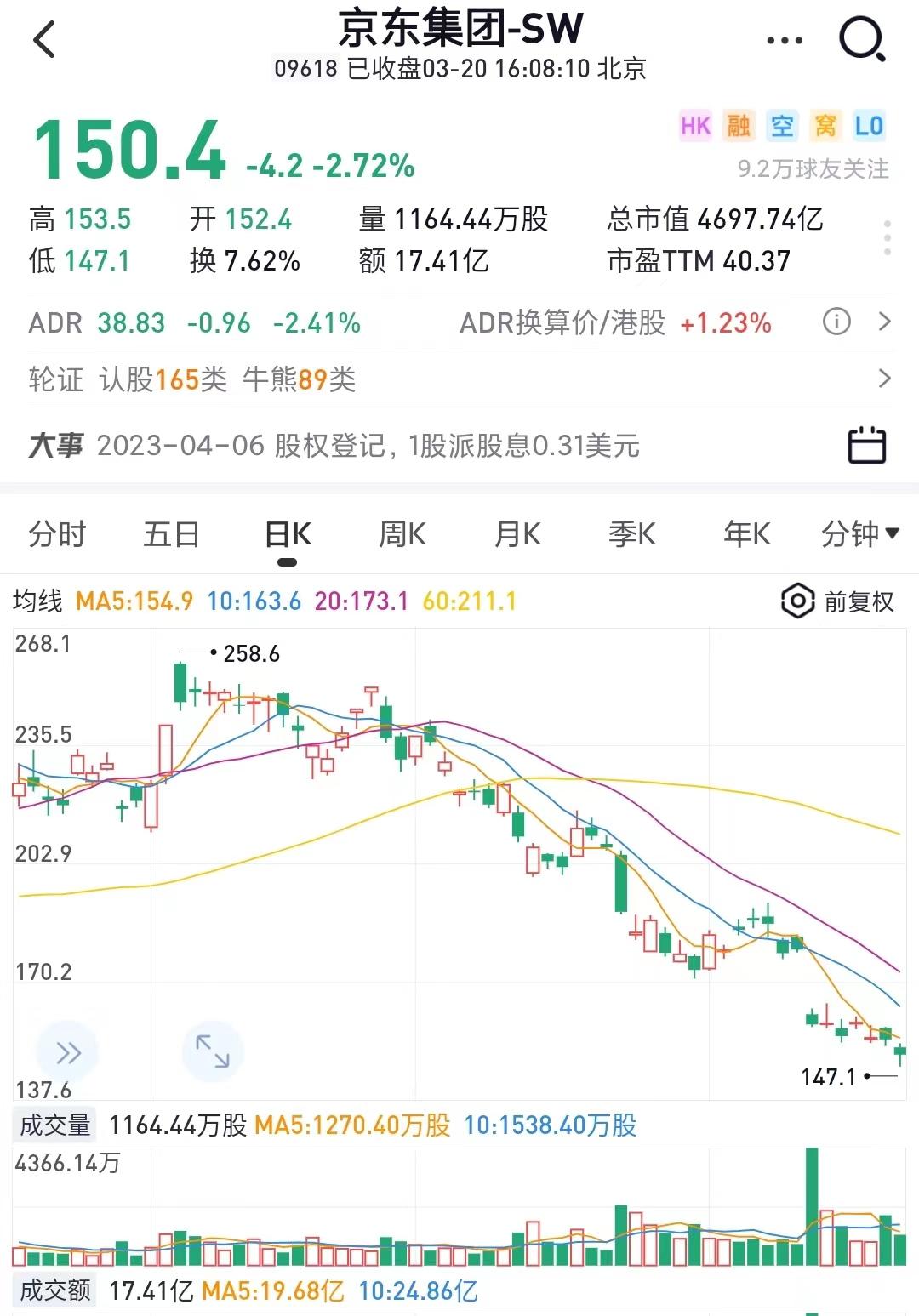The image size is (919, 1316).
Task: Tap the fullscreen expand icon on the chart
Action: click(x=211, y=1051)
